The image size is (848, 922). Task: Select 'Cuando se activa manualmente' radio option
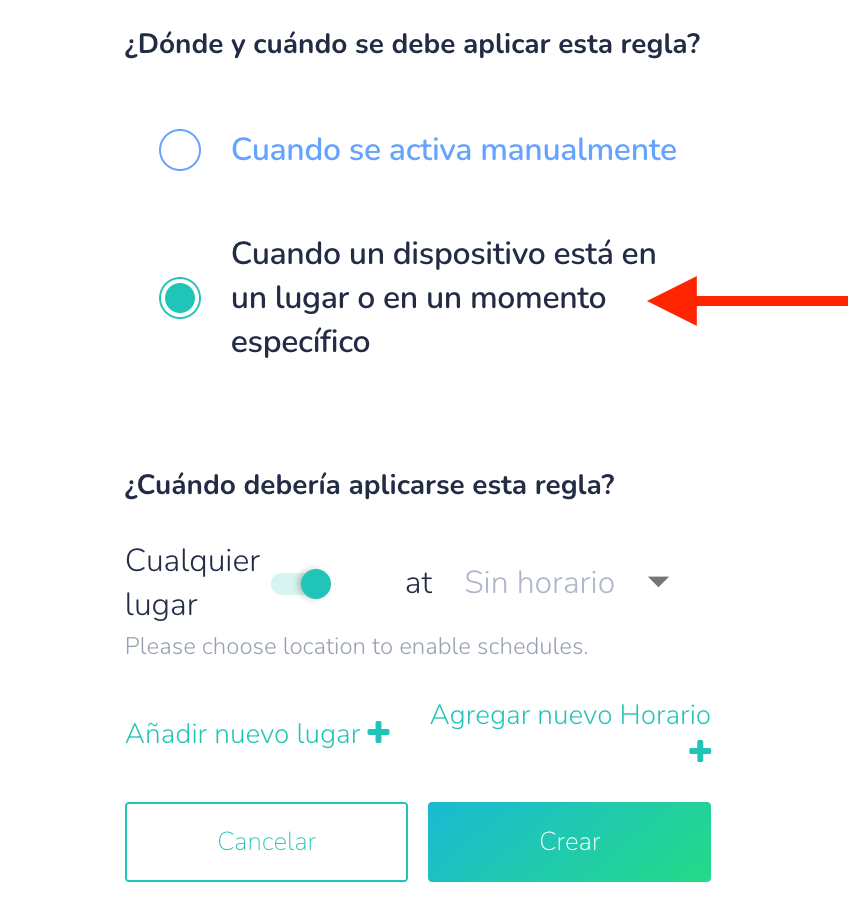tap(180, 151)
